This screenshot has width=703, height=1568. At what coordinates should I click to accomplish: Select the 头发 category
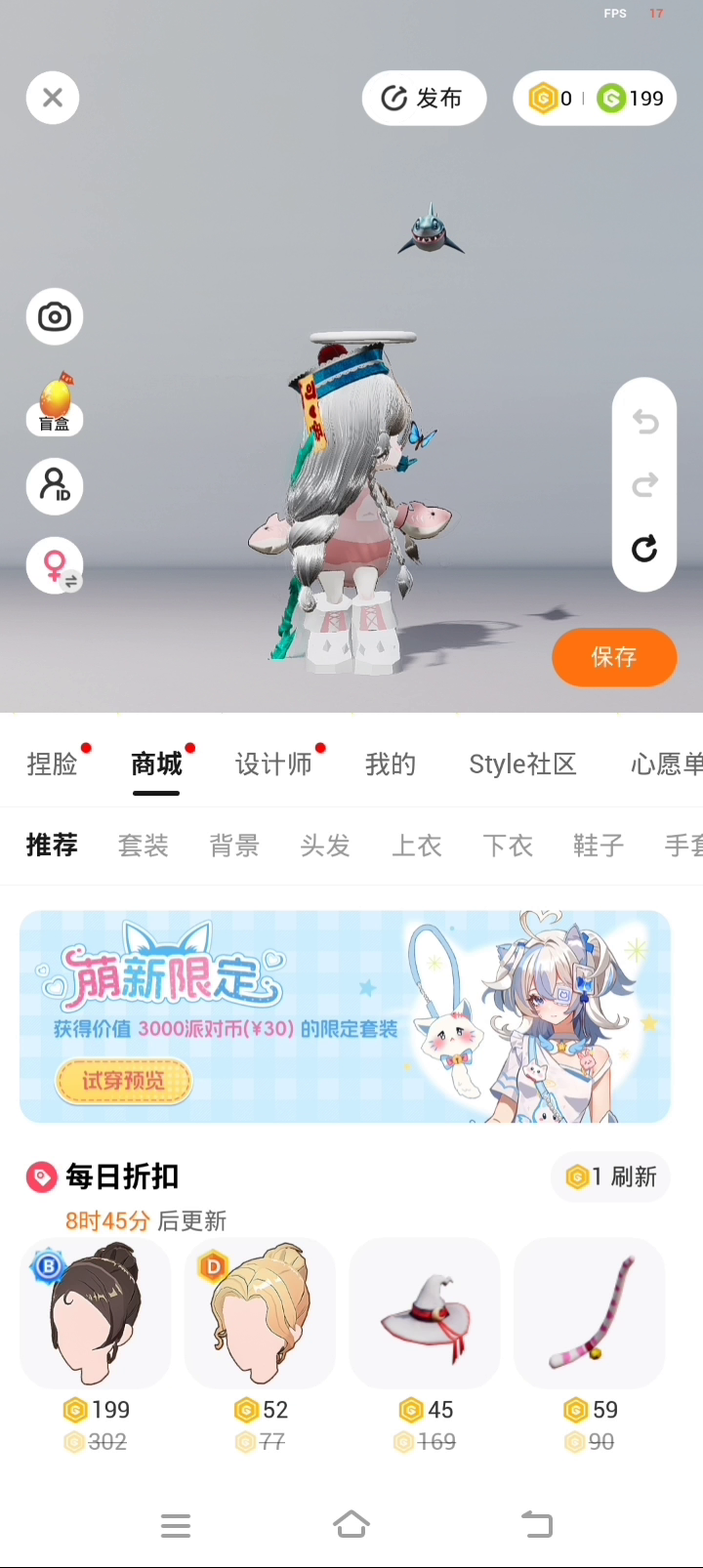[325, 845]
